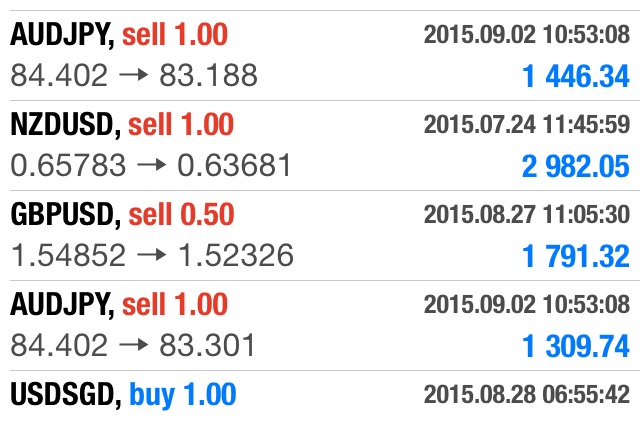Tap the USDSGD buy 1.00 trade
This screenshot has height=423, width=640.
tap(320, 396)
